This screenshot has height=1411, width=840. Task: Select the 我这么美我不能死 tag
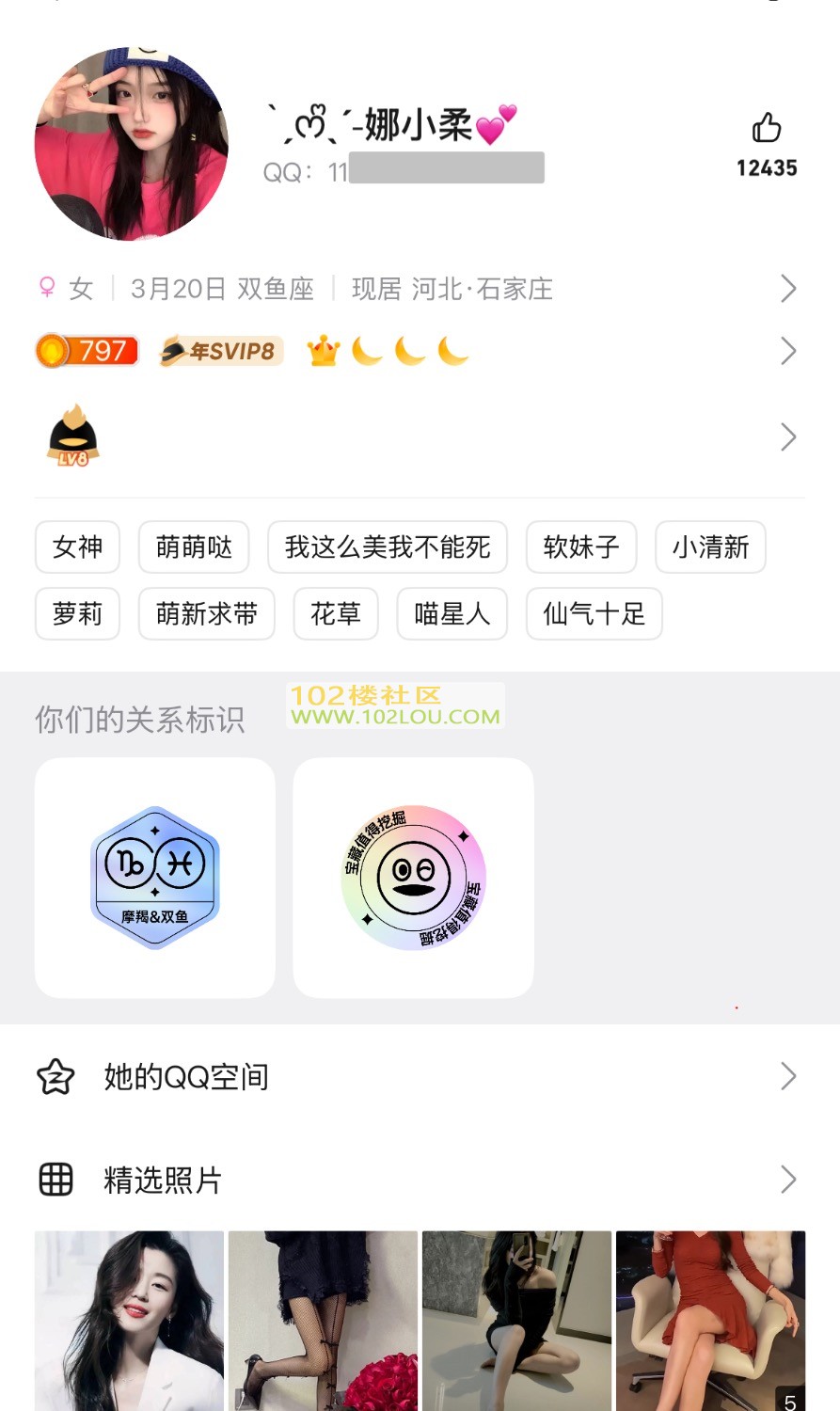pyautogui.click(x=388, y=547)
